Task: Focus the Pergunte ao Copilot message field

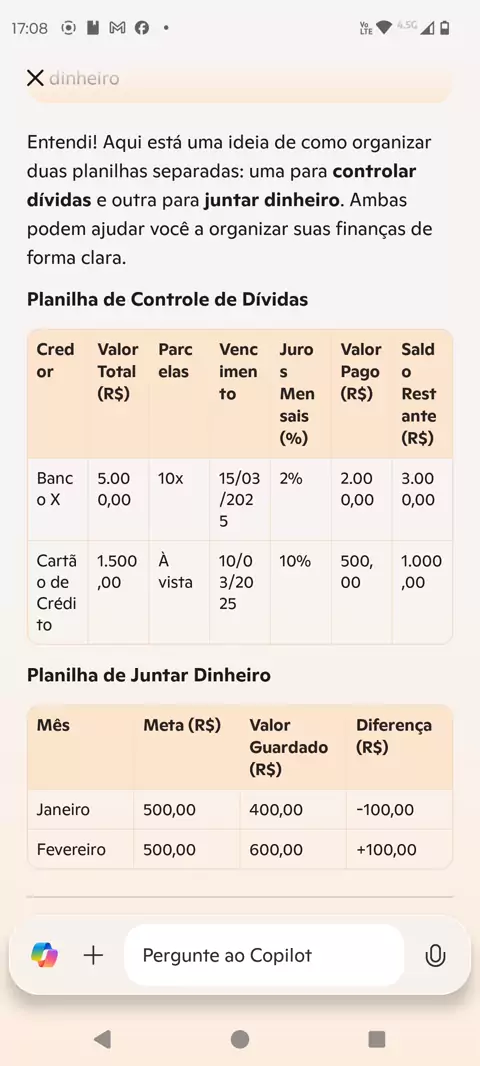Action: 264,955
